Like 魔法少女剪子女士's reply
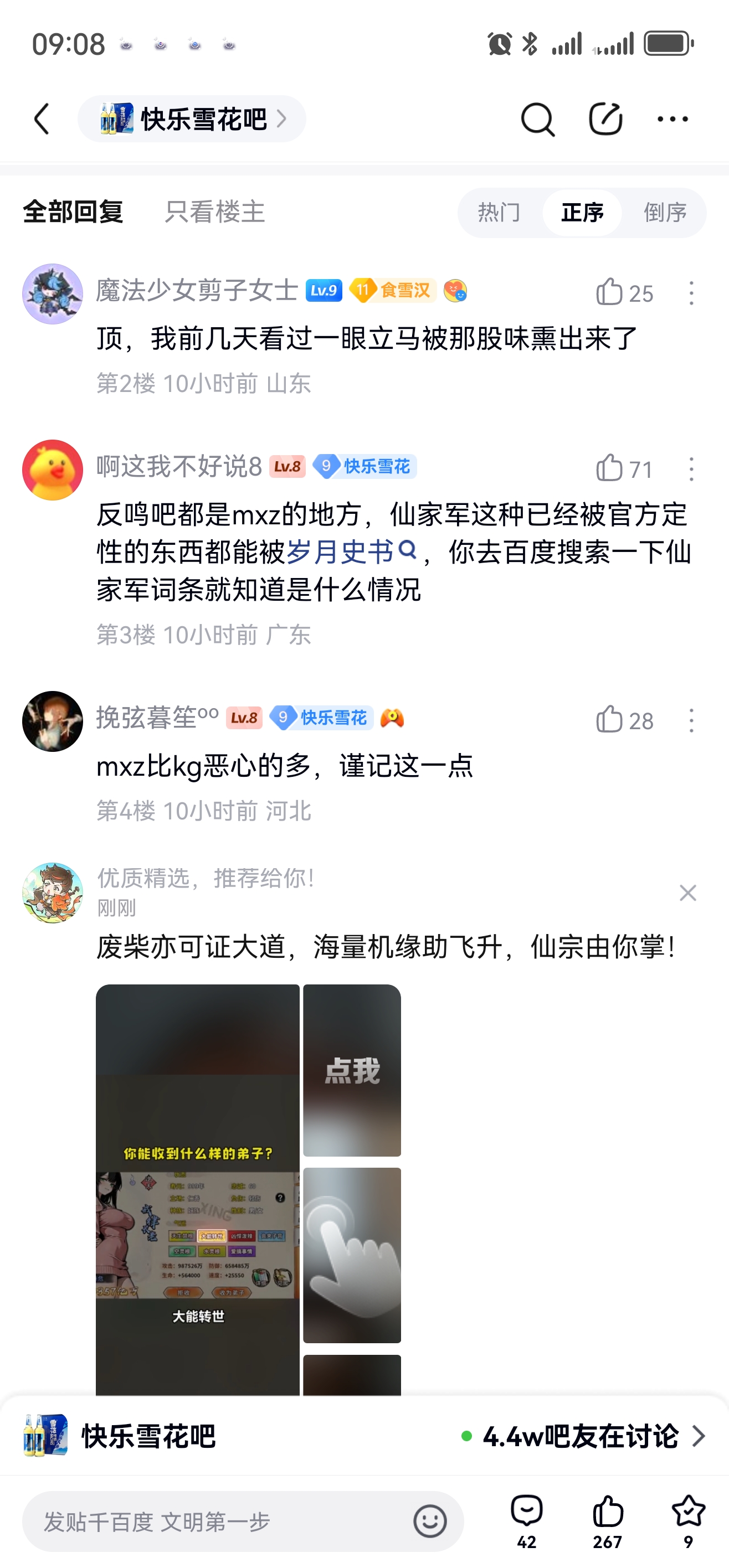 click(x=610, y=292)
